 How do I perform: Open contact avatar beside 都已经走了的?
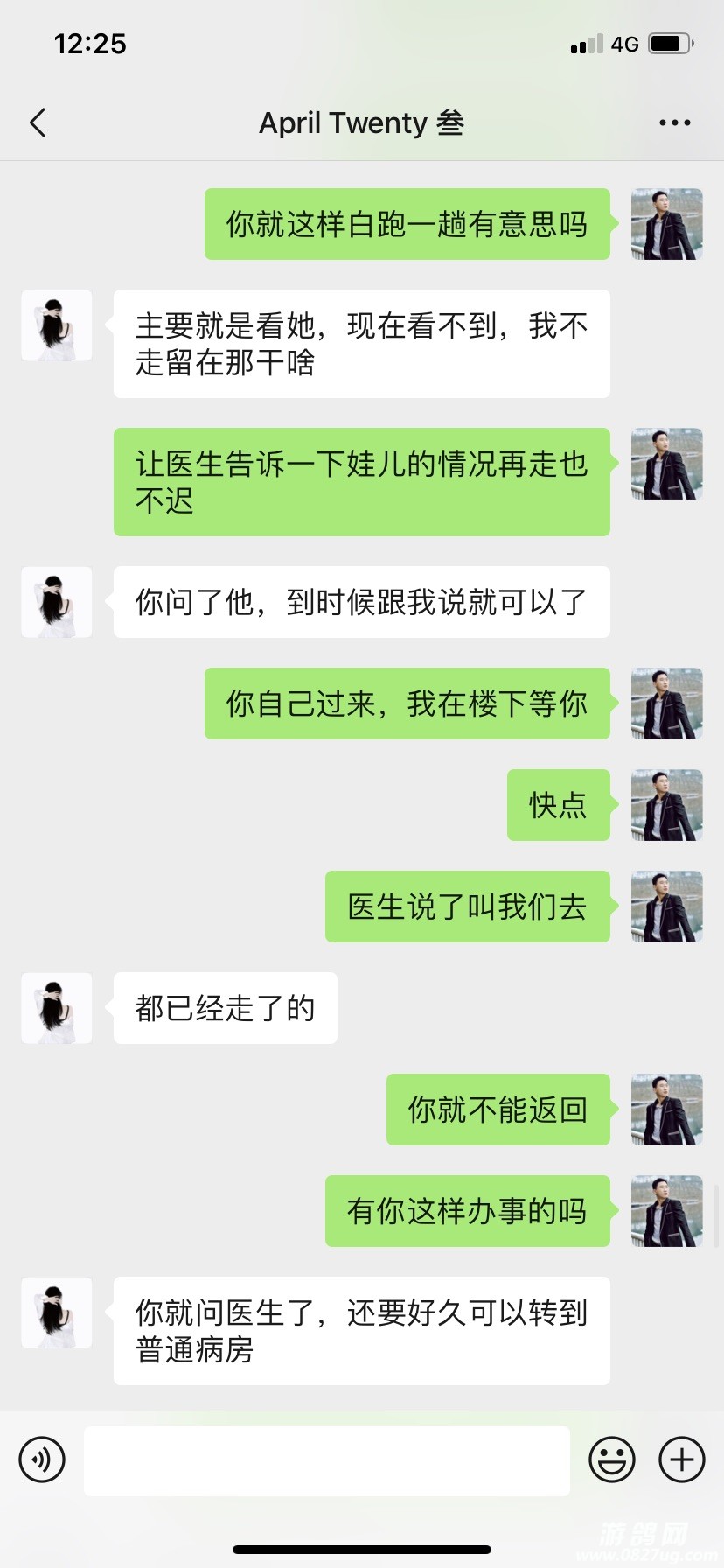point(57,1008)
